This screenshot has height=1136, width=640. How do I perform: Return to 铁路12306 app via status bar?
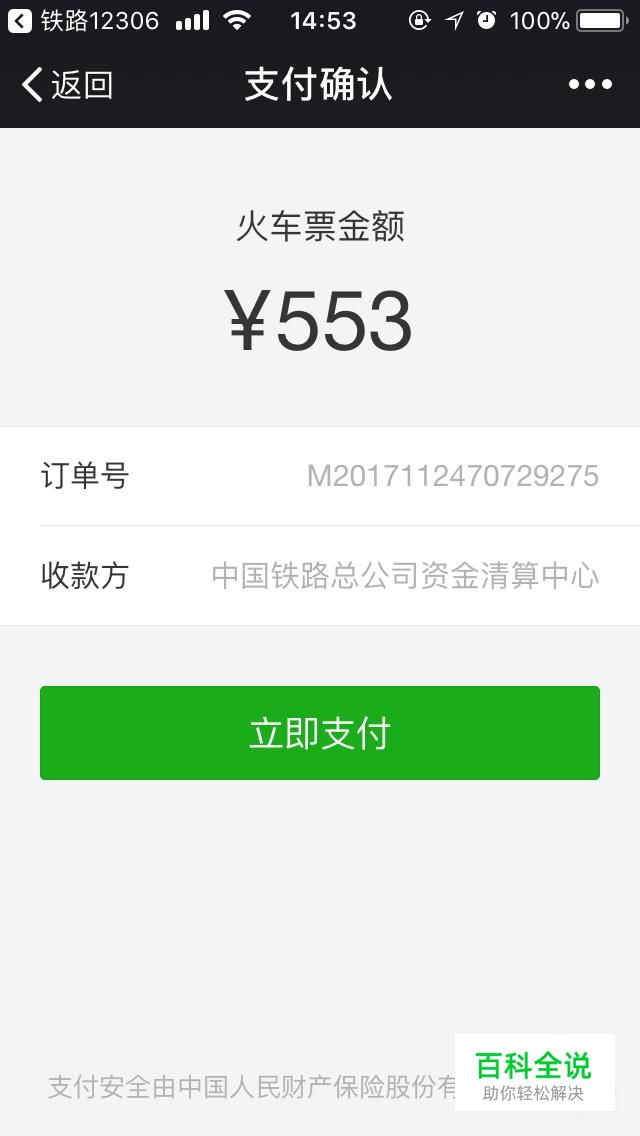click(x=83, y=20)
